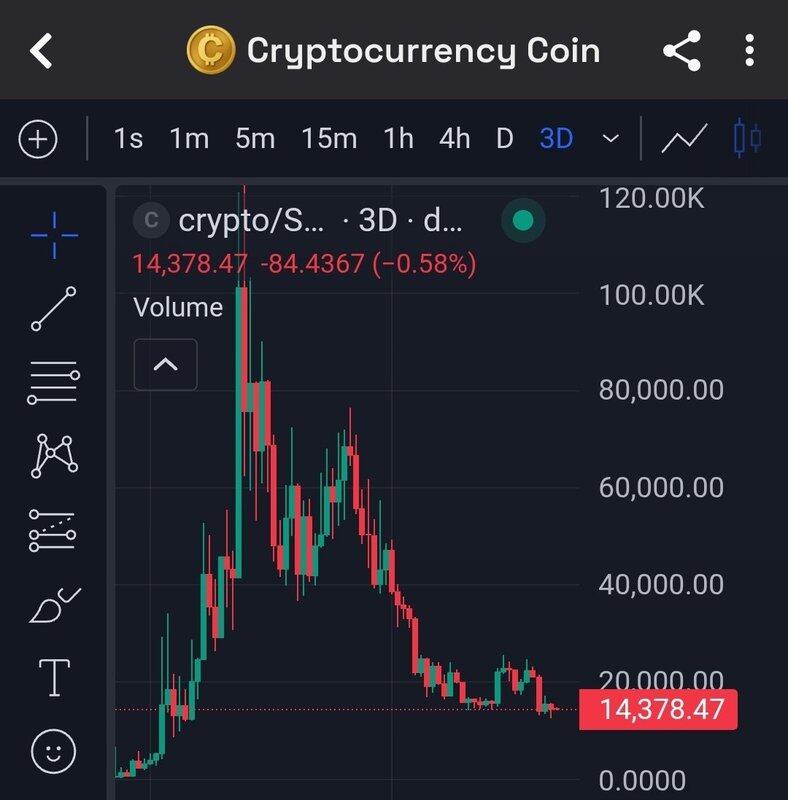Select the 1s timeframe

[x=128, y=139]
